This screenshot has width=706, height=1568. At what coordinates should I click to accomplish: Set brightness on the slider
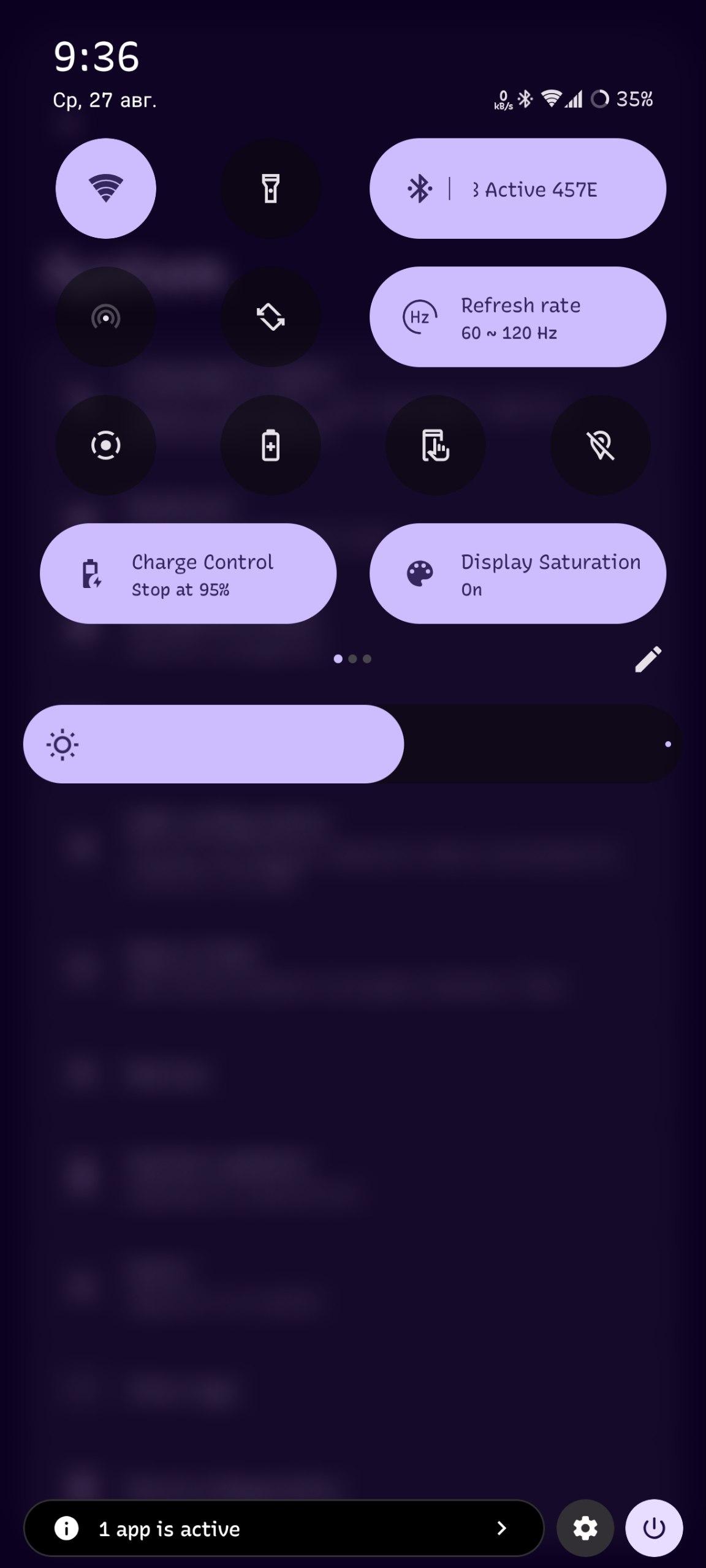[x=352, y=744]
